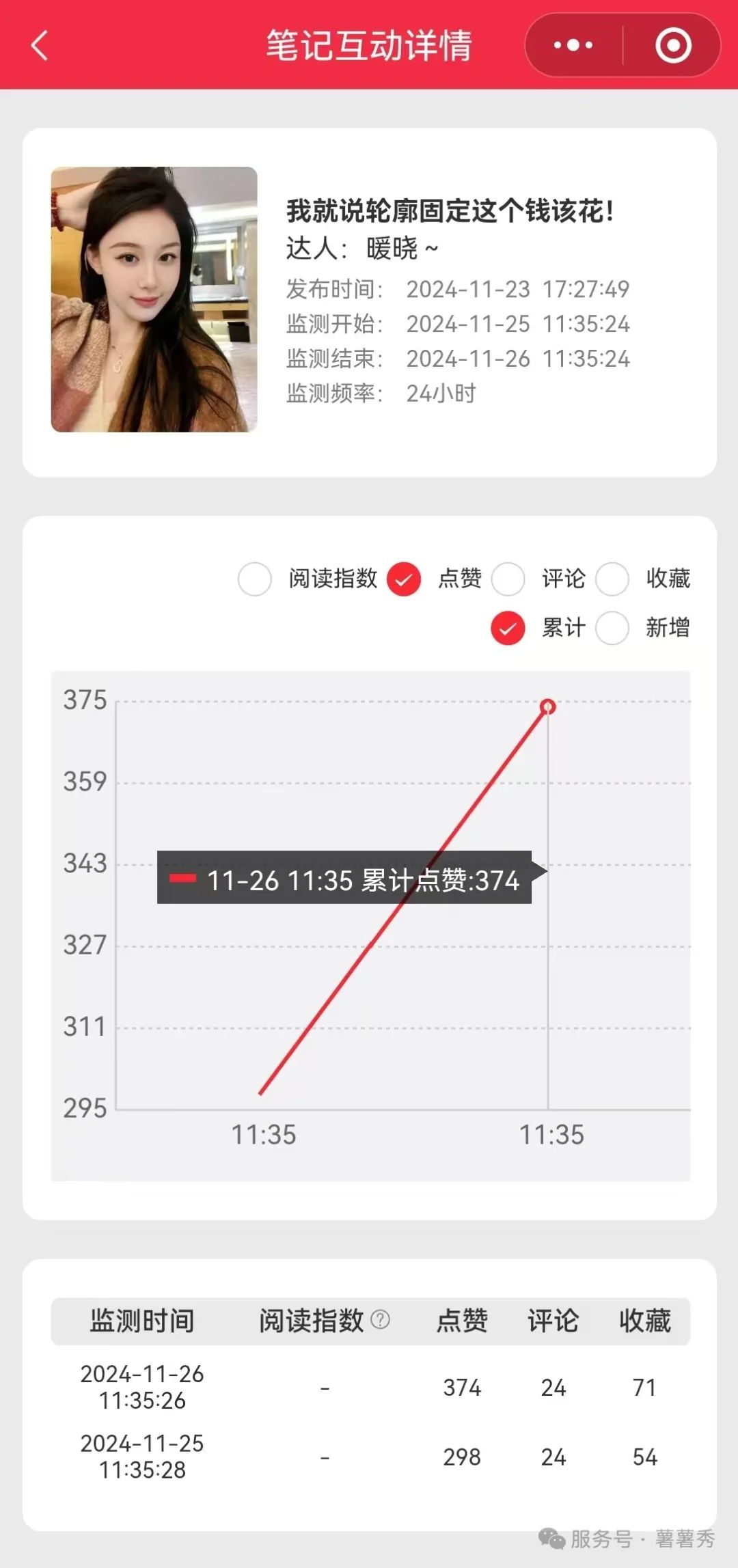Go back from the note interaction details
Viewport: 738px width, 1568px height.
[x=40, y=46]
